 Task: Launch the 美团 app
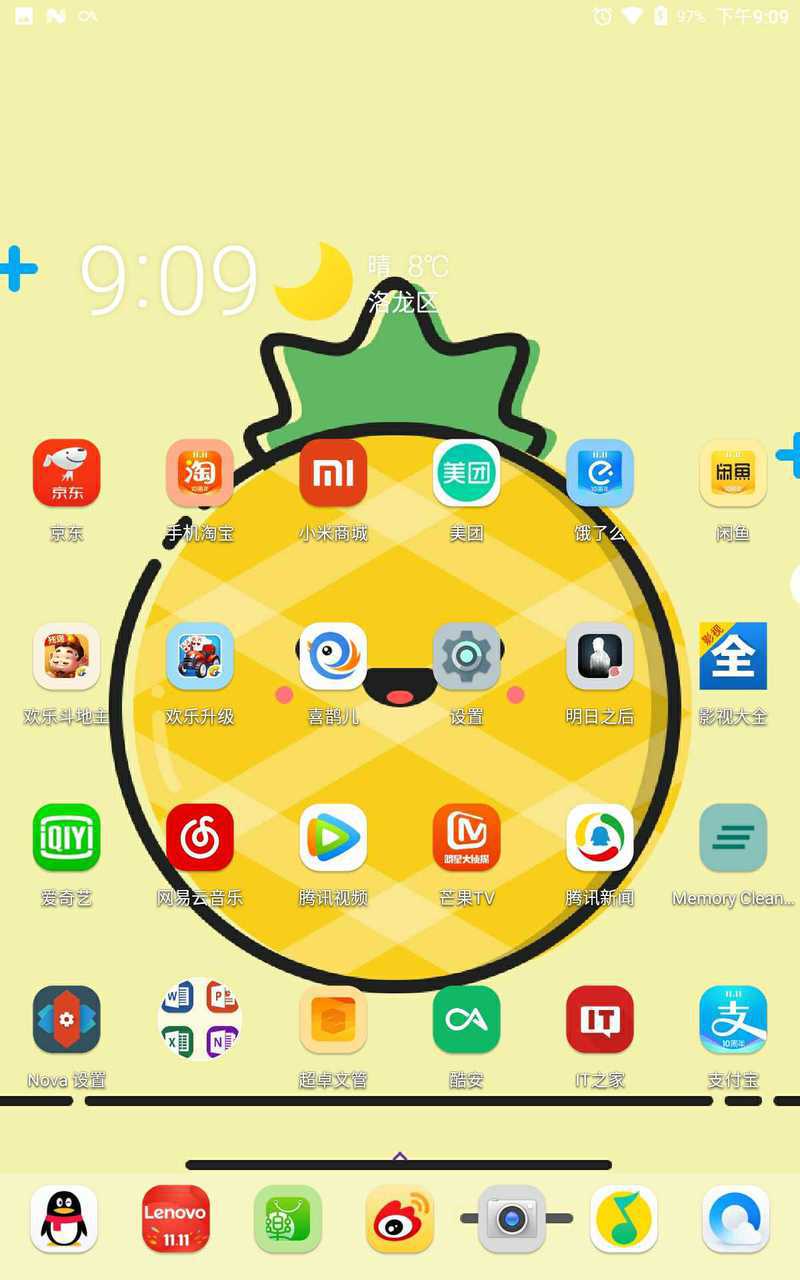(466, 473)
